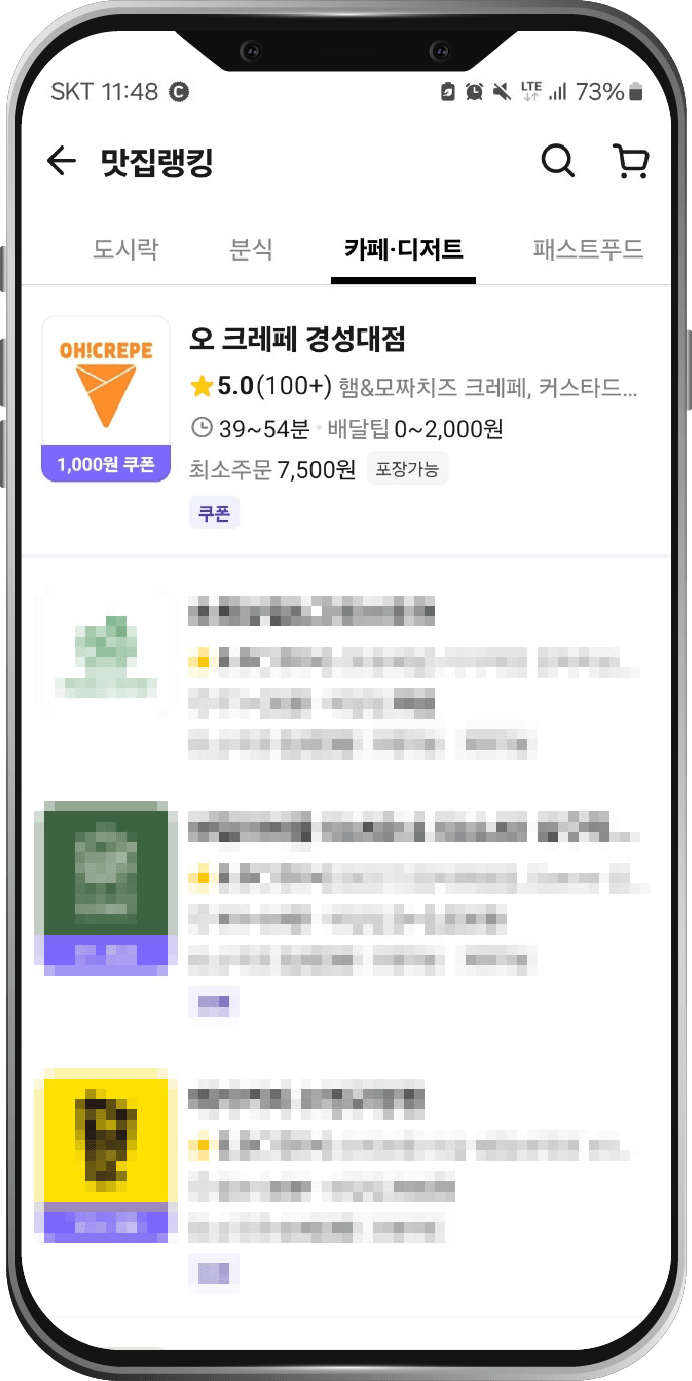Screen dimensions: 692x1381
Task: Select the 카페·디저트 tab
Action: pos(403,249)
